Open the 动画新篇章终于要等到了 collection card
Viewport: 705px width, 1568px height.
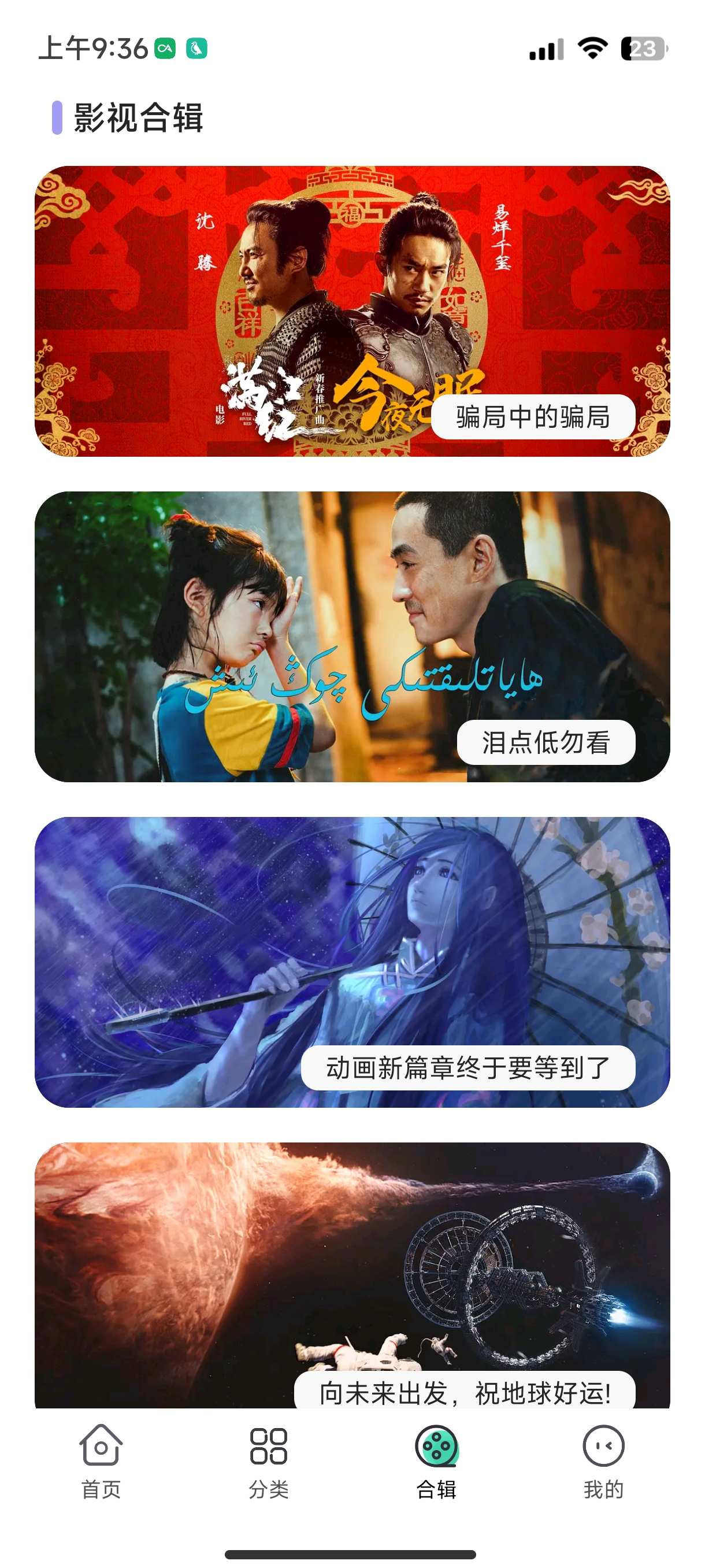click(352, 961)
